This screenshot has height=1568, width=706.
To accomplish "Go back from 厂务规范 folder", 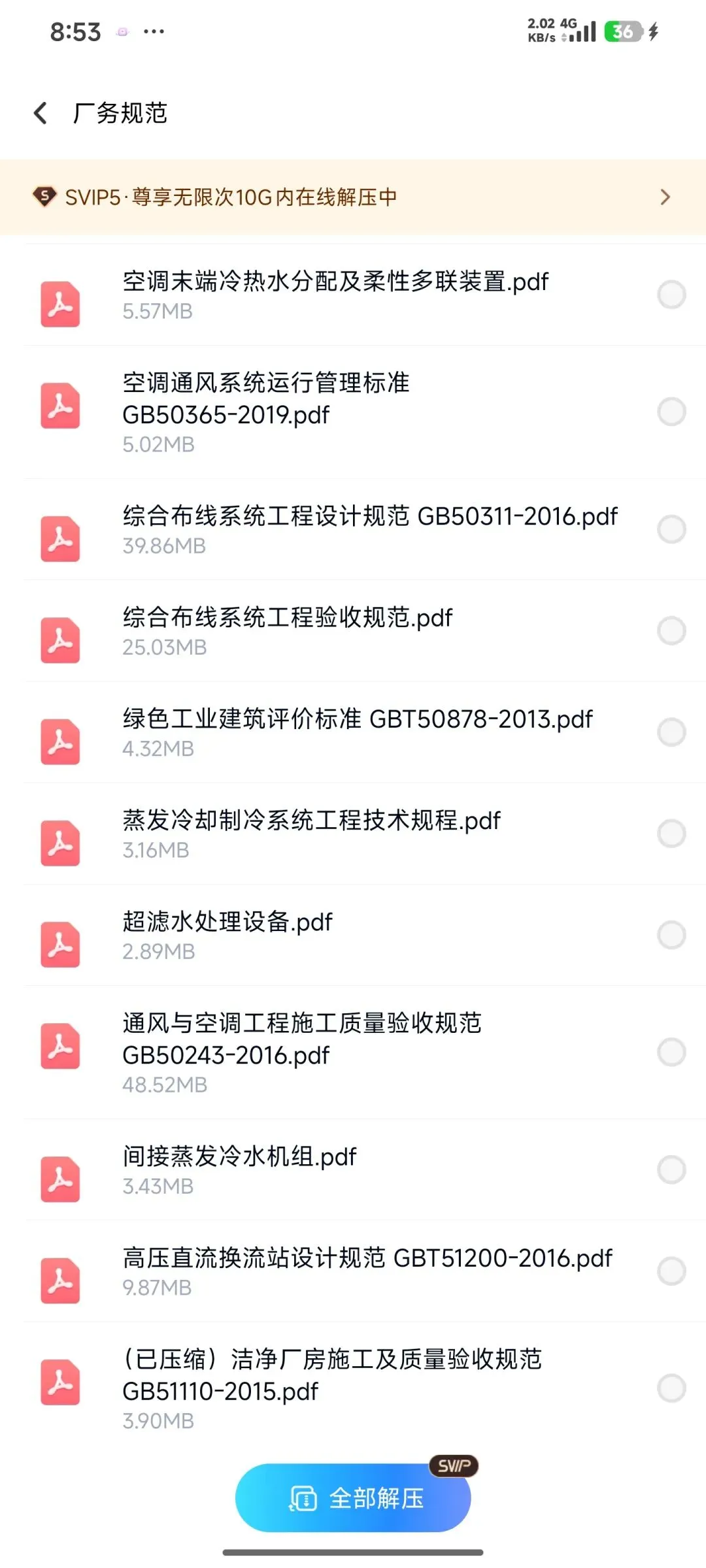I will click(x=41, y=113).
